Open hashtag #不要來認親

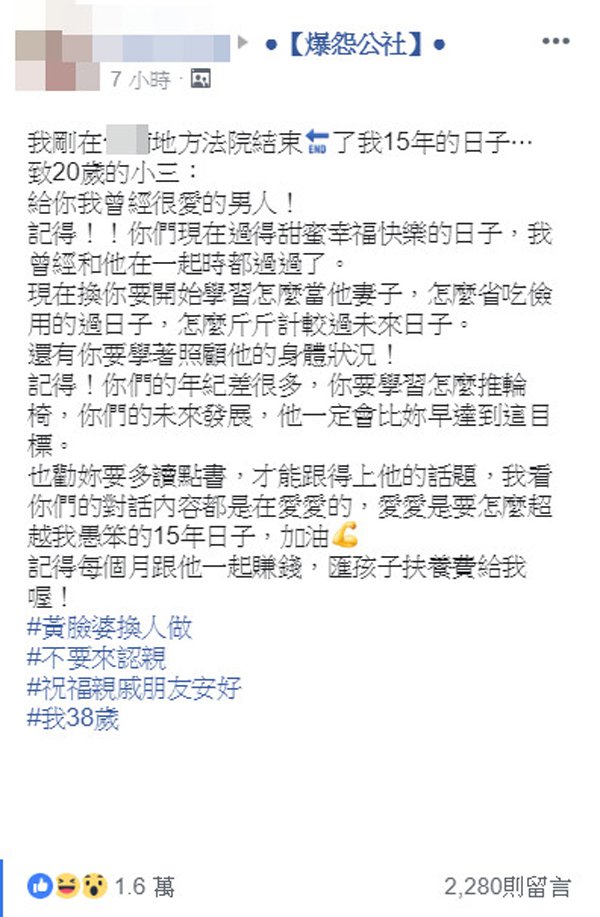pyautogui.click(x=97, y=659)
